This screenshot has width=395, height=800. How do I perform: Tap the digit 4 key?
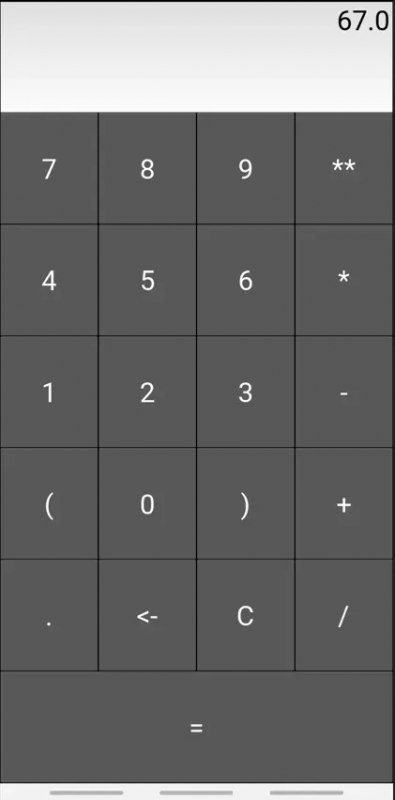coord(49,280)
